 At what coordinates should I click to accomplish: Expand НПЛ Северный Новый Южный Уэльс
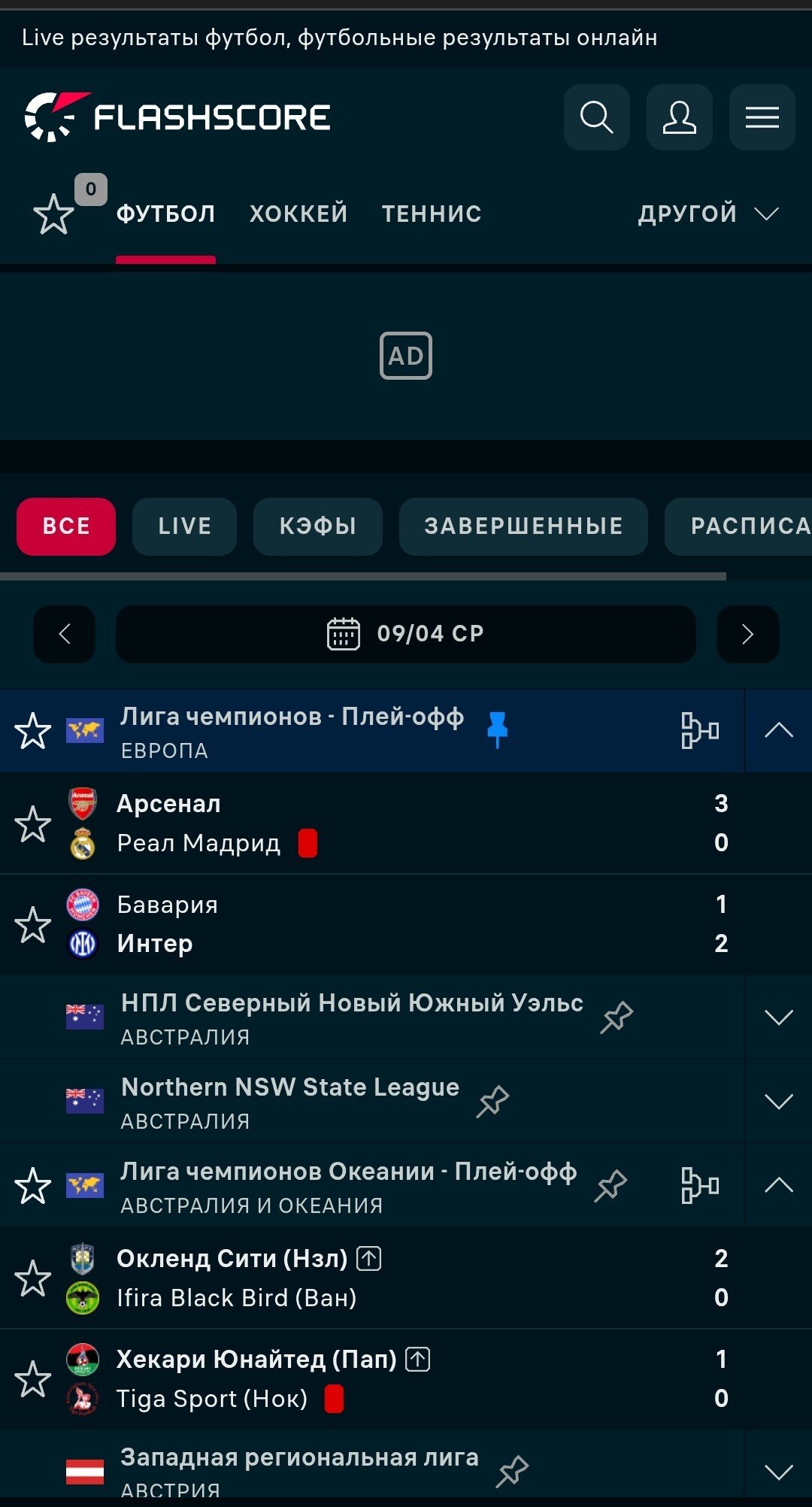pos(778,1017)
